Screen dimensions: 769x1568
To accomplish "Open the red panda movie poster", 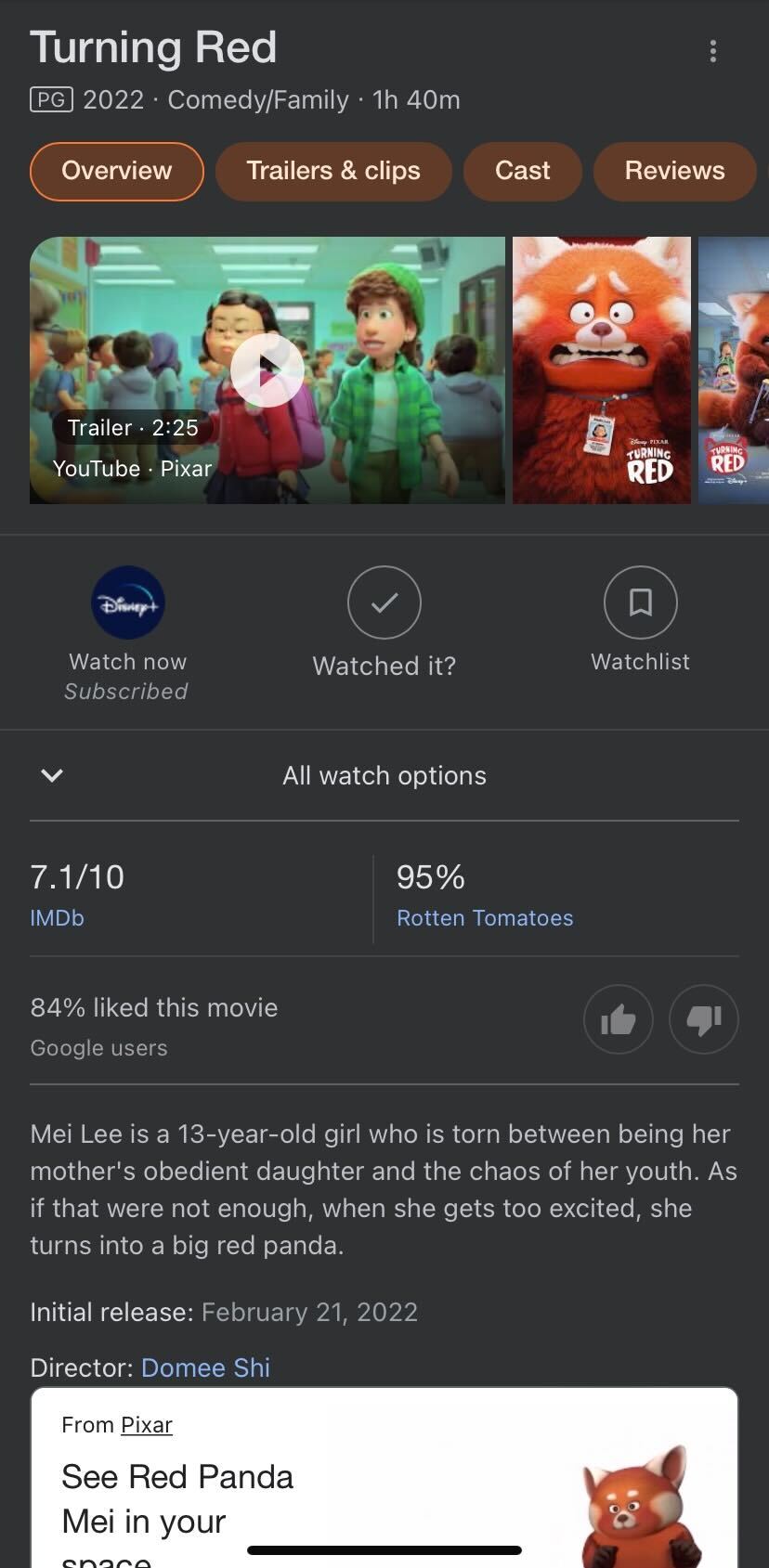I will 602,370.
